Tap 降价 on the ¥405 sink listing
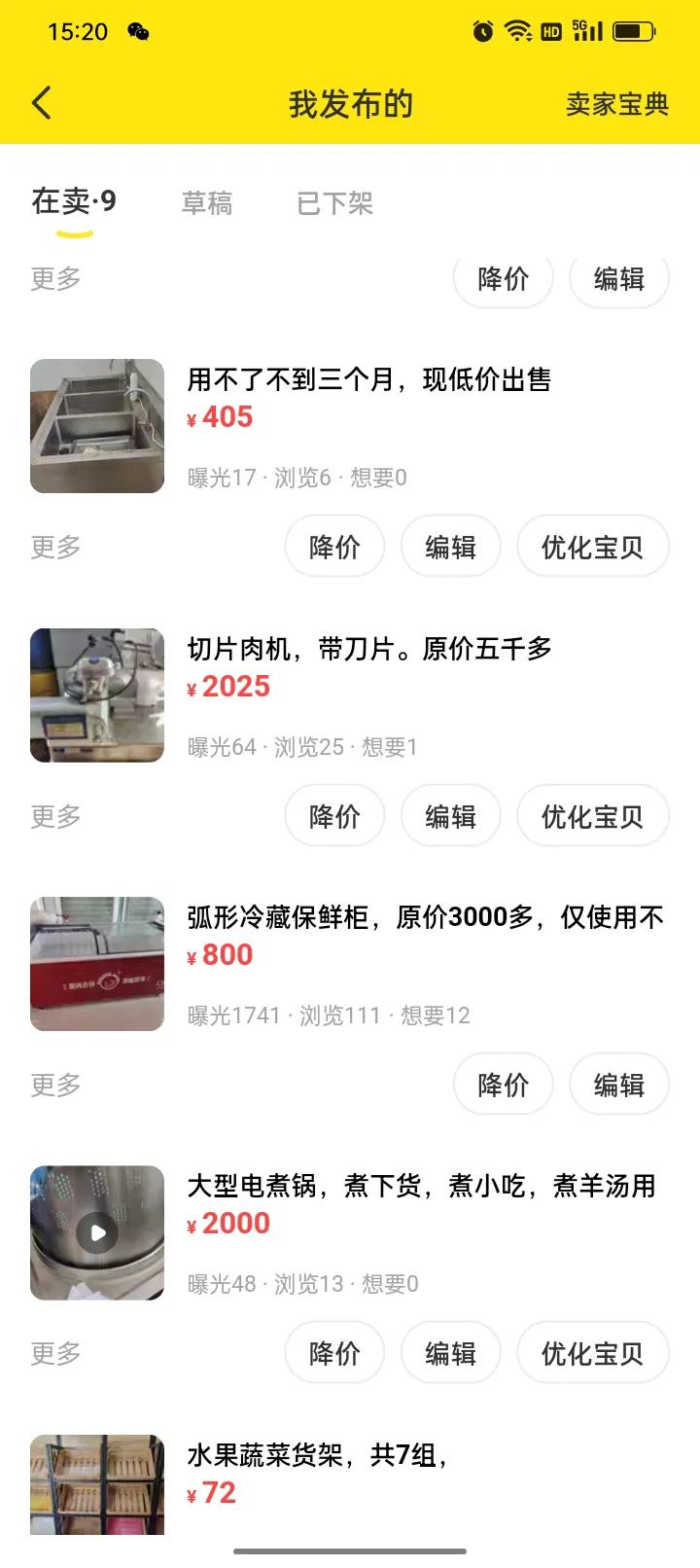700x1568 pixels. [334, 547]
